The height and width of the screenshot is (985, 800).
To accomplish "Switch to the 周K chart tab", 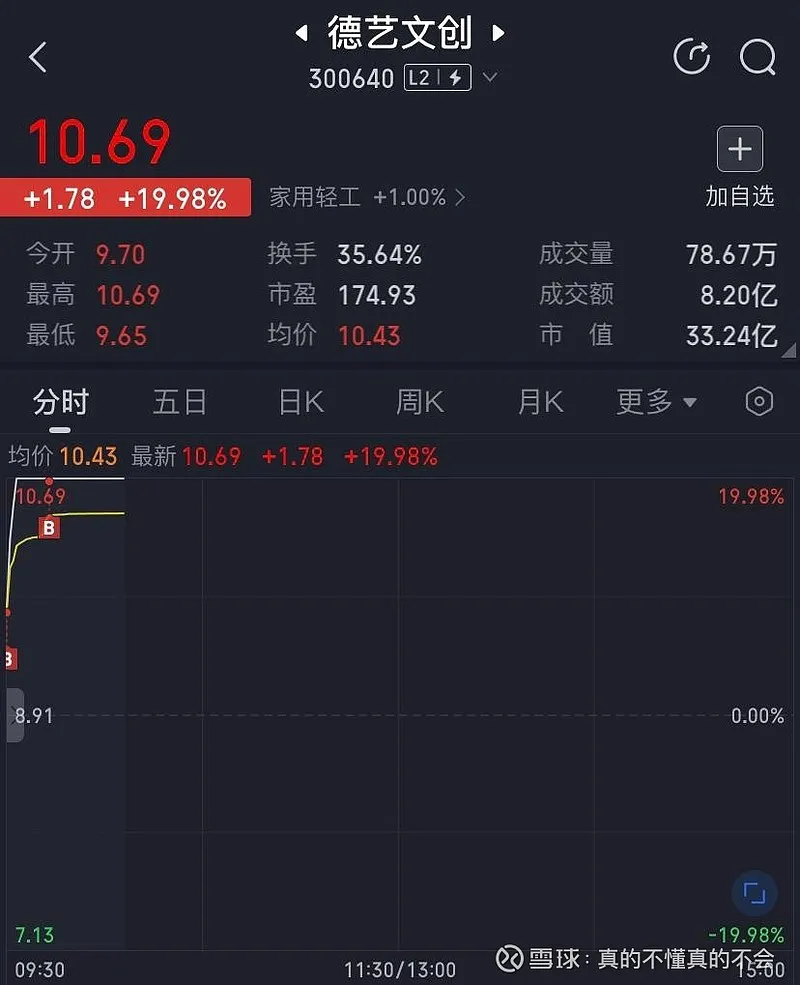I will pyautogui.click(x=419, y=402).
